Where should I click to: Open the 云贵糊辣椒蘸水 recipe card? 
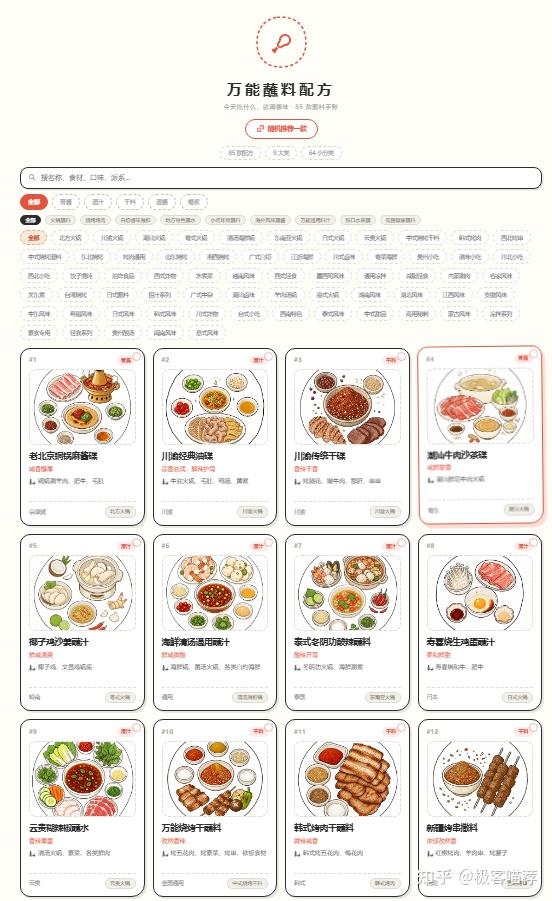pyautogui.click(x=82, y=808)
